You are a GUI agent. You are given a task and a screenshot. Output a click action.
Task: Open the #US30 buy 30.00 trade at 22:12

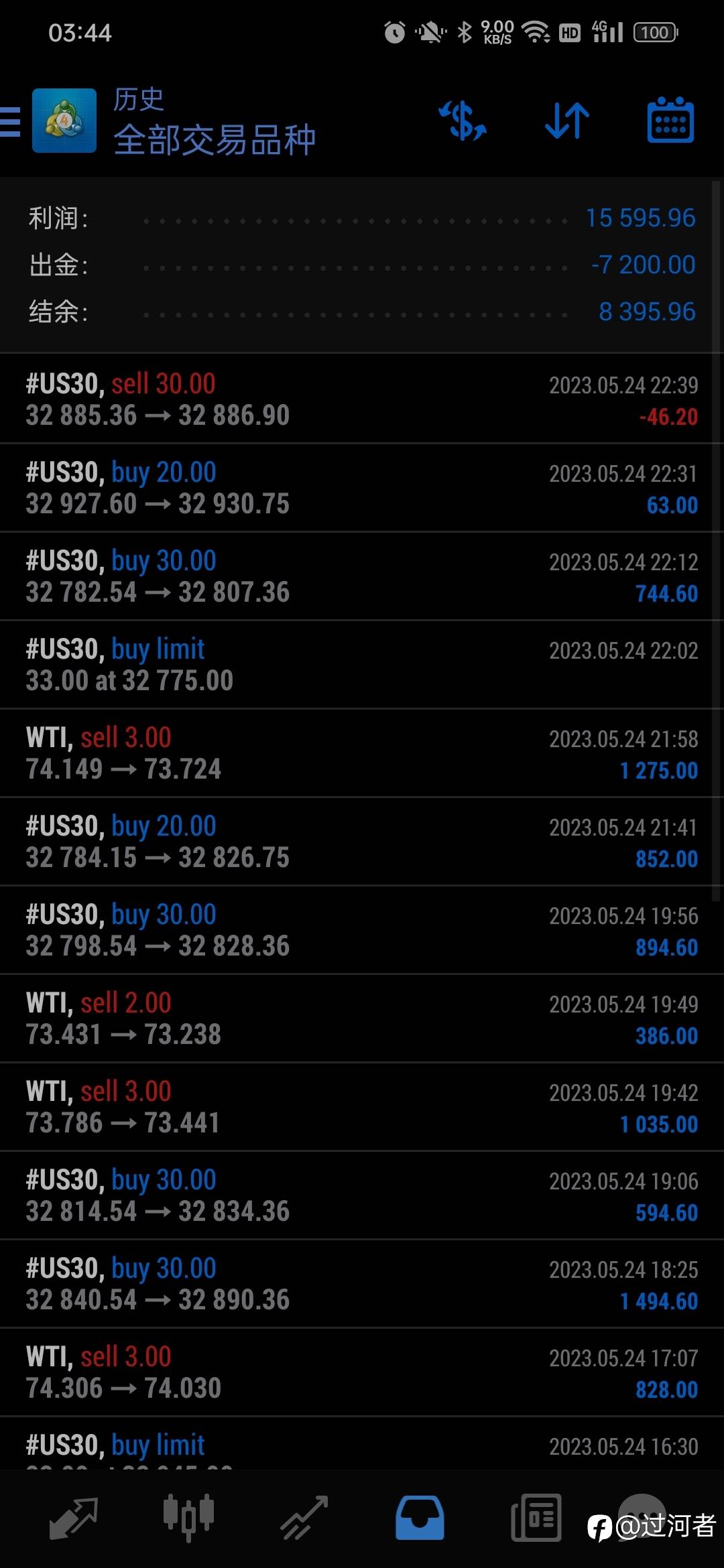[362, 576]
